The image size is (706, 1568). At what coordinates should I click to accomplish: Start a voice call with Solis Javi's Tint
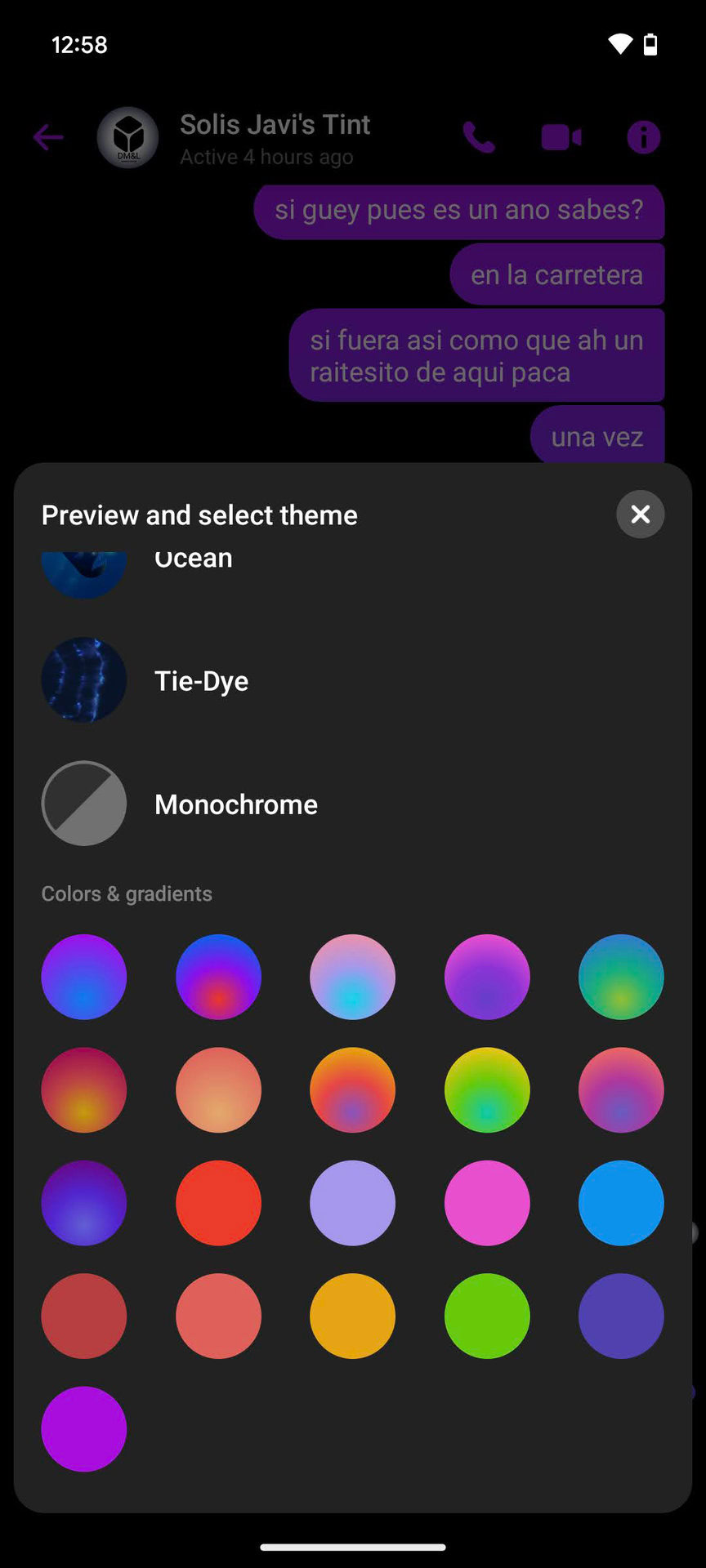480,137
